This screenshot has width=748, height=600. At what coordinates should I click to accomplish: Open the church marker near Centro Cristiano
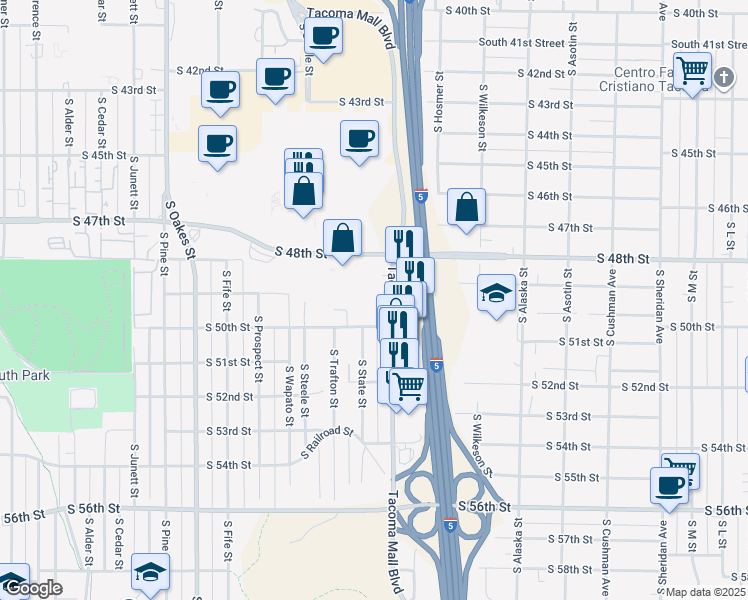724,78
